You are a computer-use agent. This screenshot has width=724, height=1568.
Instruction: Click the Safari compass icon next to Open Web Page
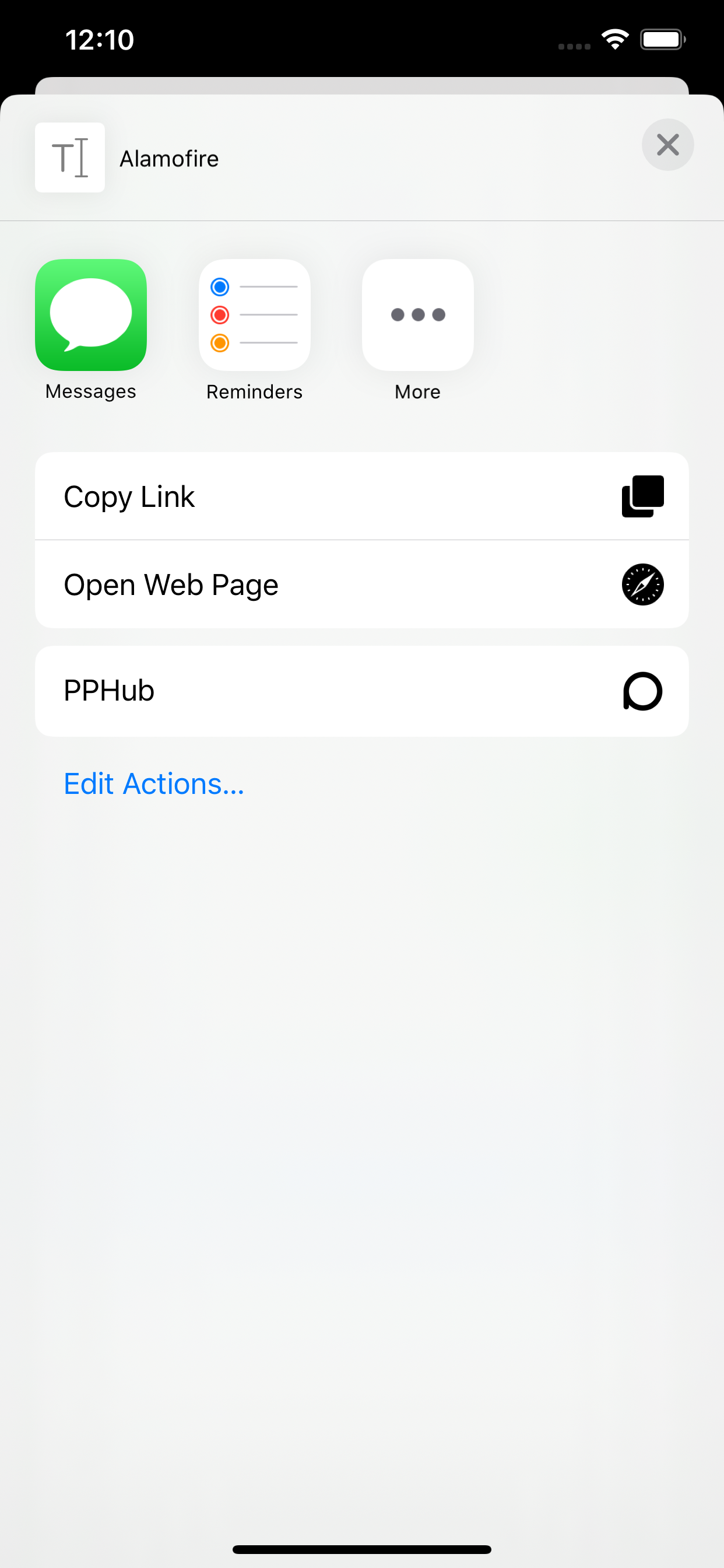click(642, 584)
